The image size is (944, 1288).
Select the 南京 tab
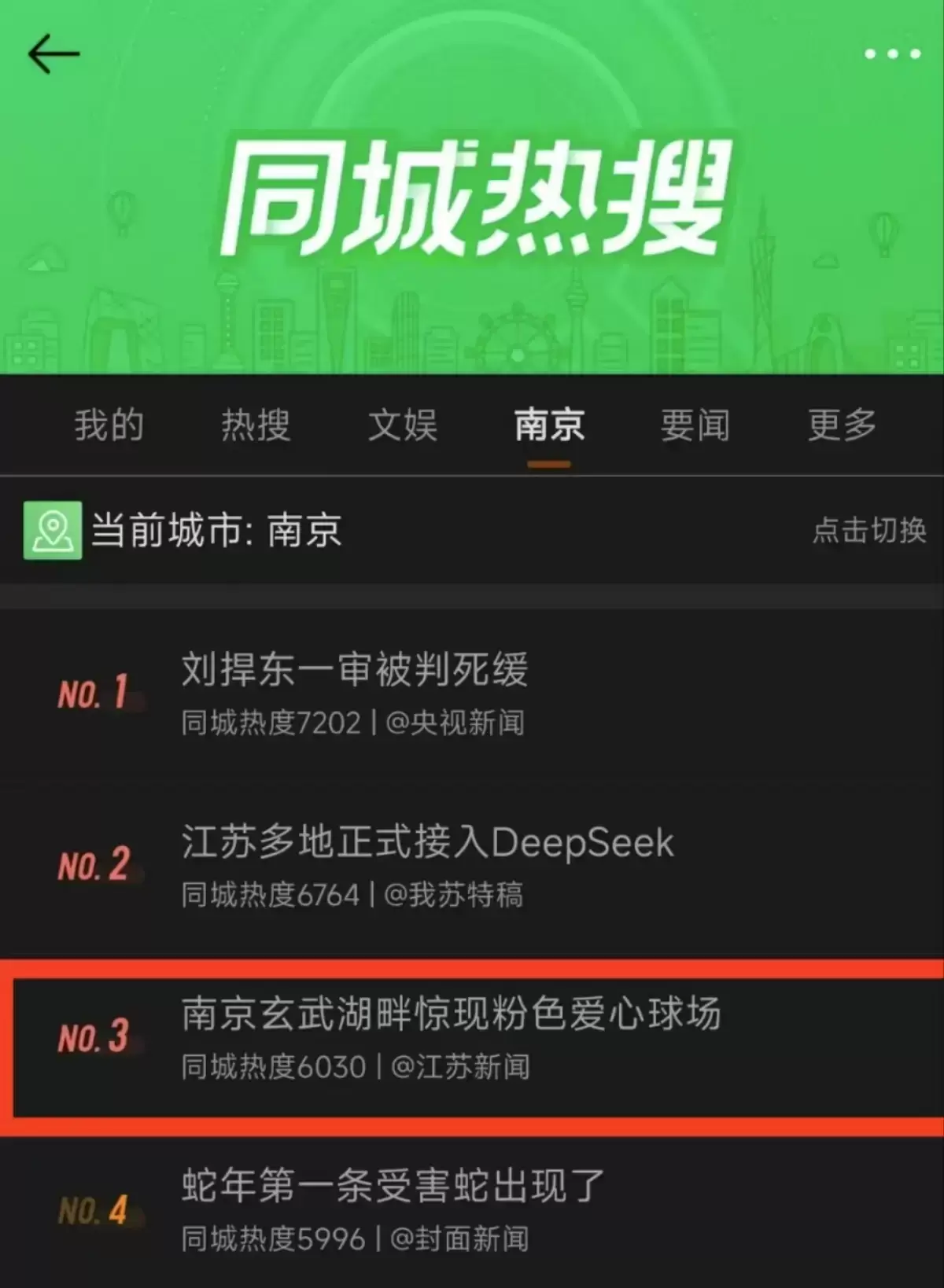tap(549, 425)
